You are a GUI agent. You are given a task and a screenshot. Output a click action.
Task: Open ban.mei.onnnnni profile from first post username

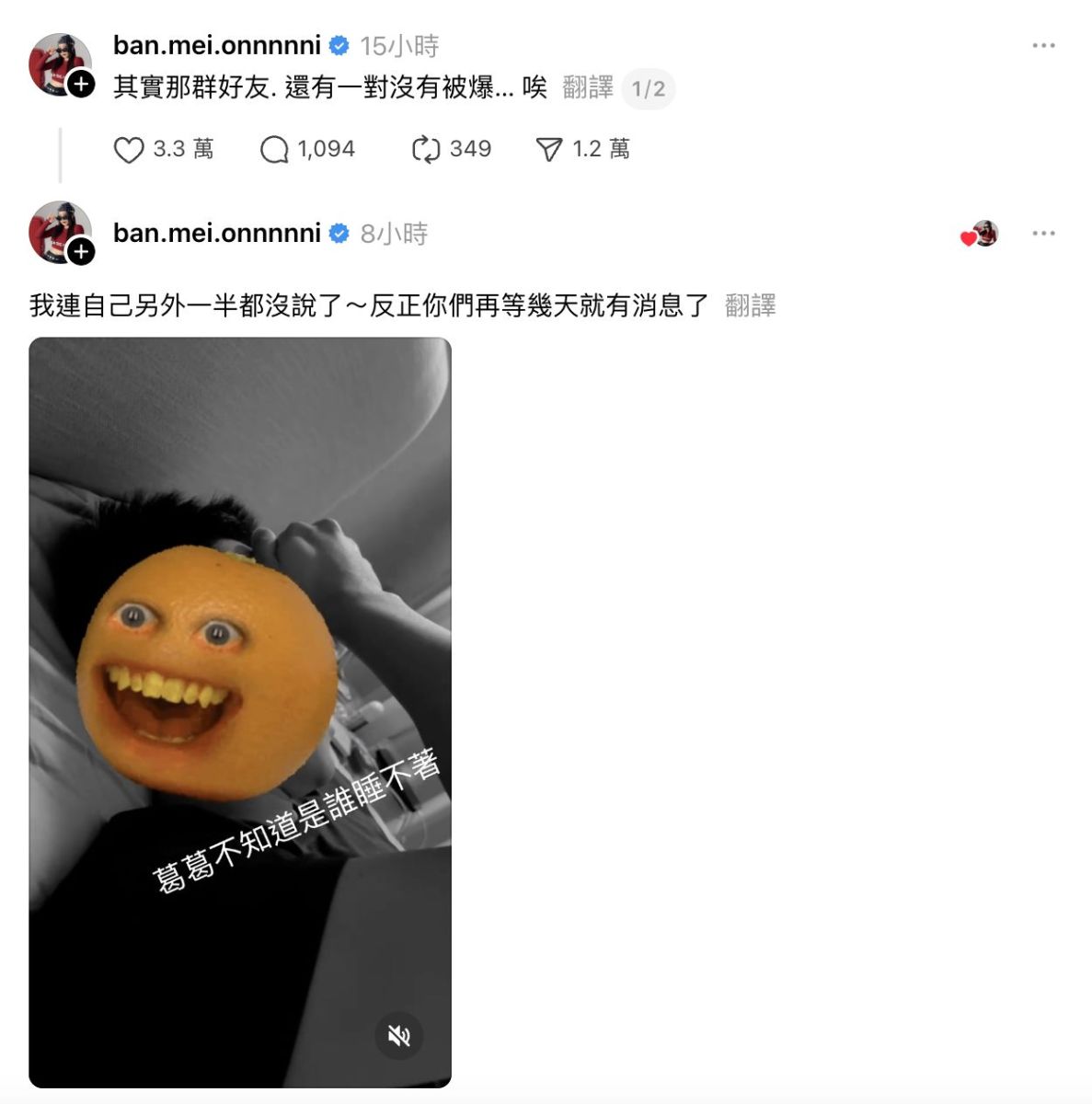(x=217, y=45)
